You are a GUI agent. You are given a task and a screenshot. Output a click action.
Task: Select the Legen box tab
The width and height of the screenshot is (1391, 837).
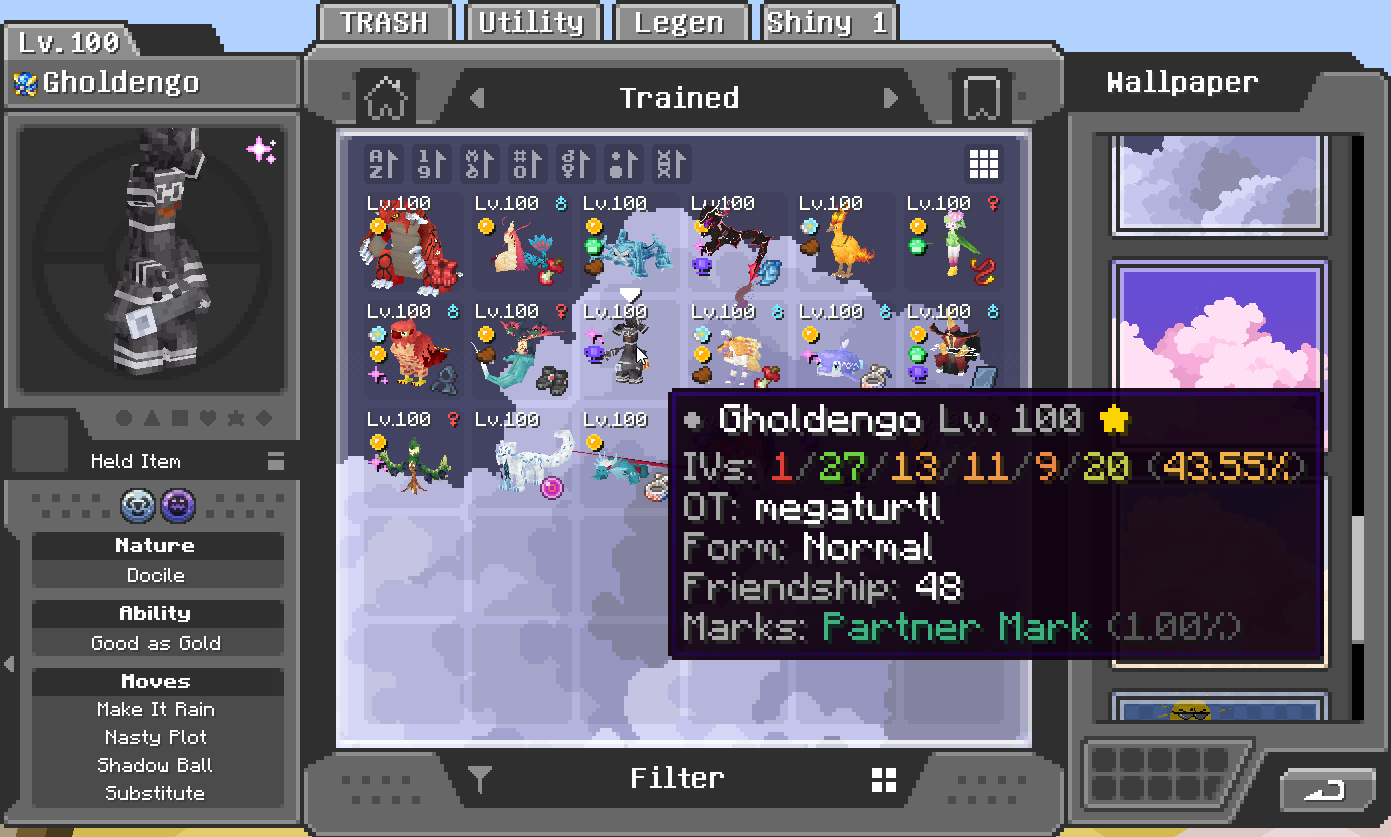[680, 22]
